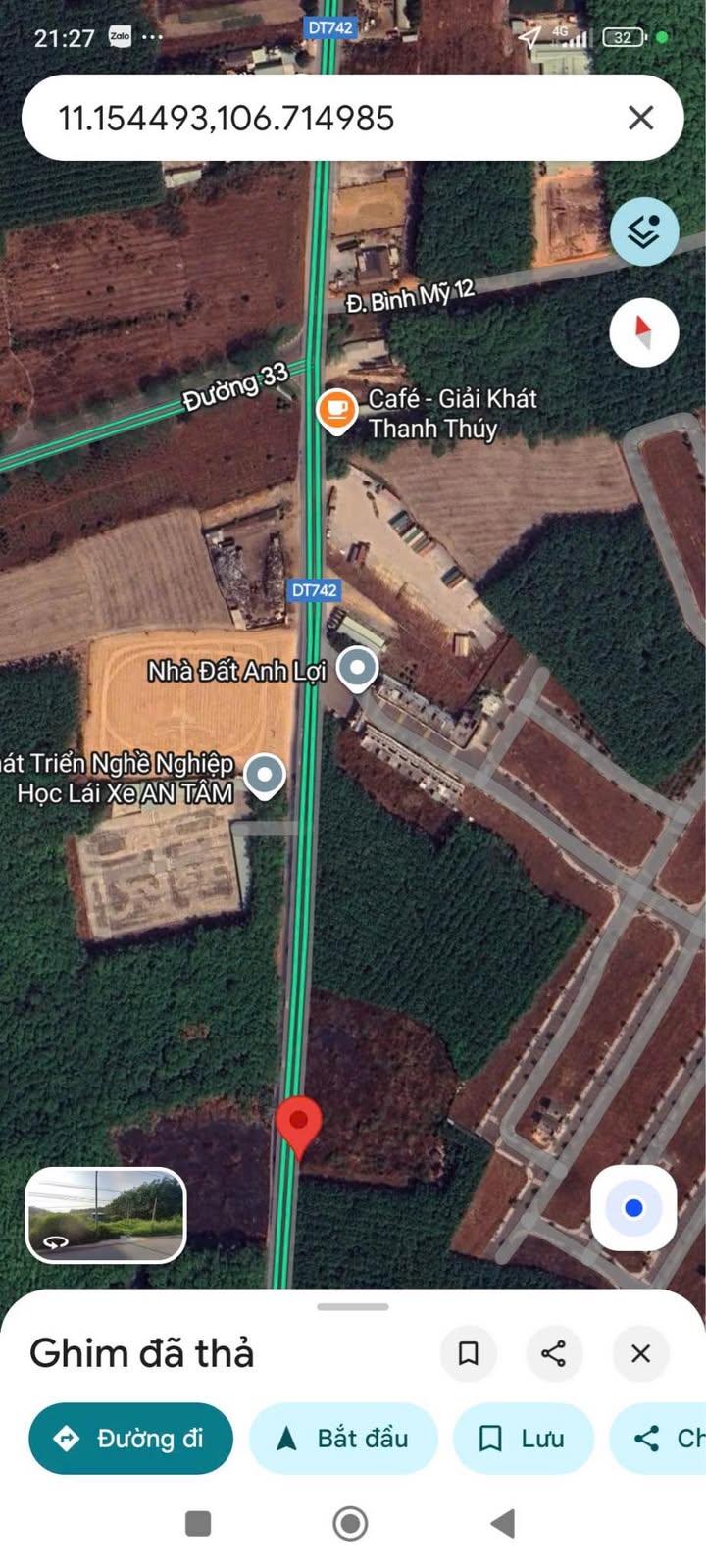Expand the bottom sheet drag handle
The image size is (706, 1568).
(x=353, y=1306)
